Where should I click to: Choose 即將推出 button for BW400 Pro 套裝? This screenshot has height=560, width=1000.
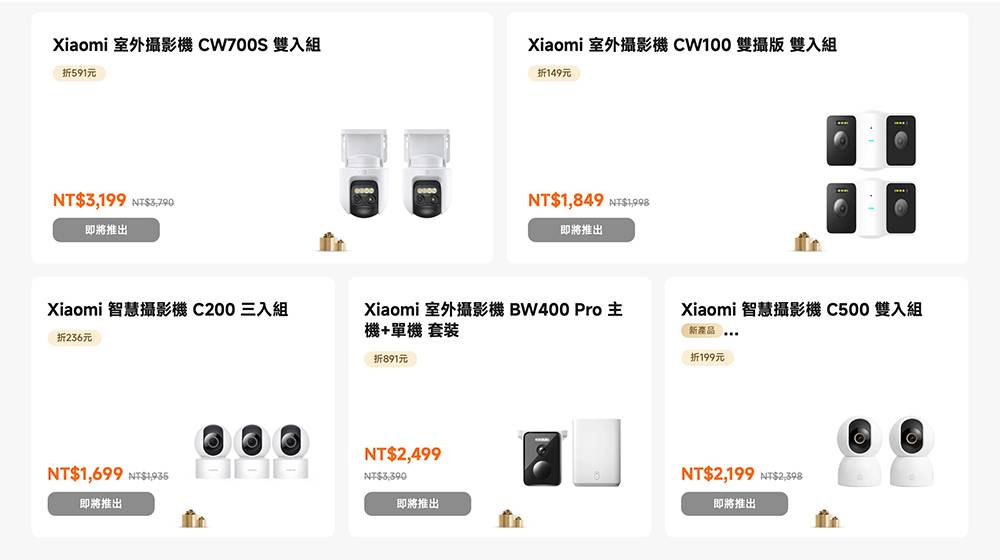(x=417, y=504)
